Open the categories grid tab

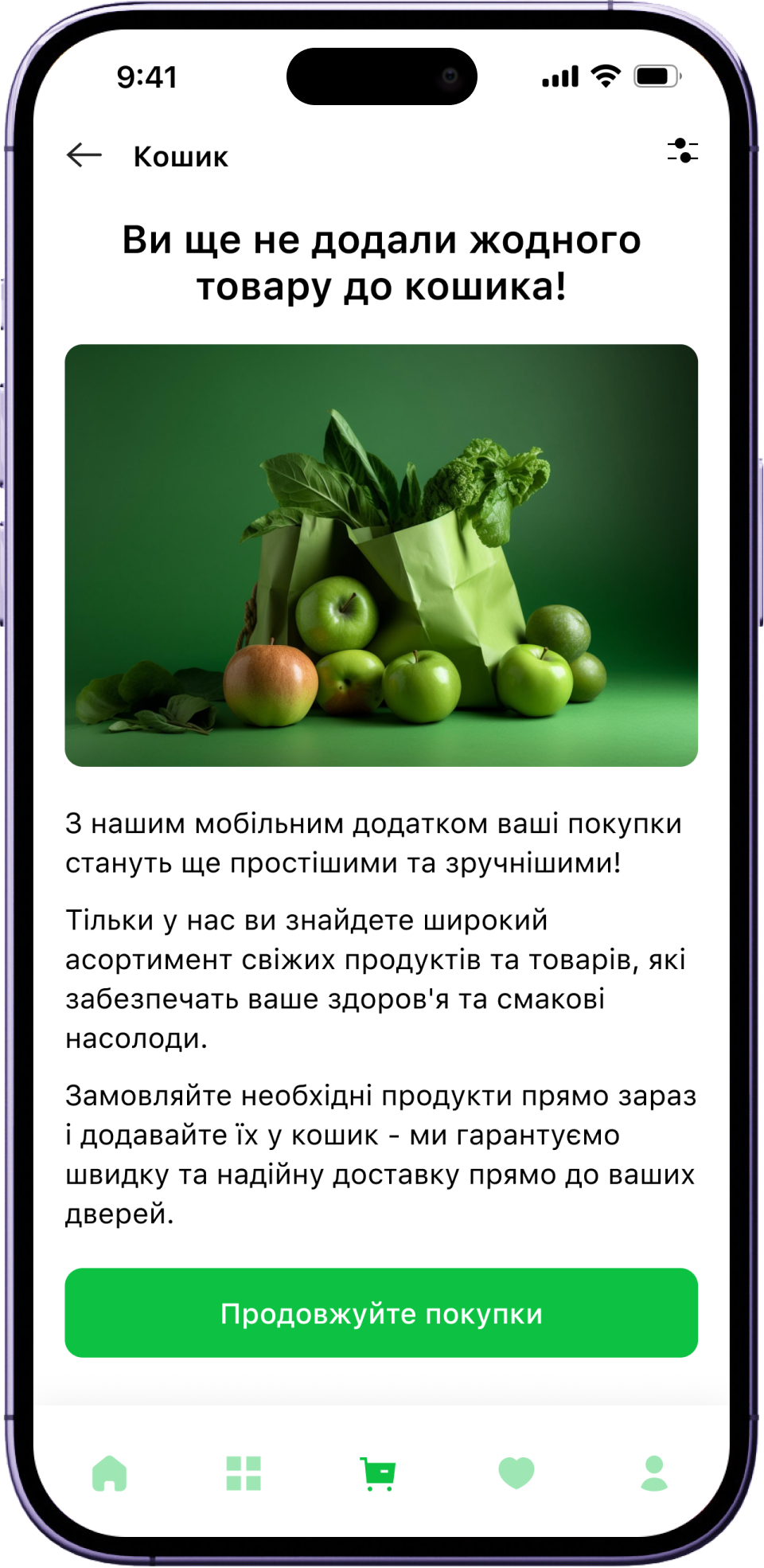pos(244,1472)
